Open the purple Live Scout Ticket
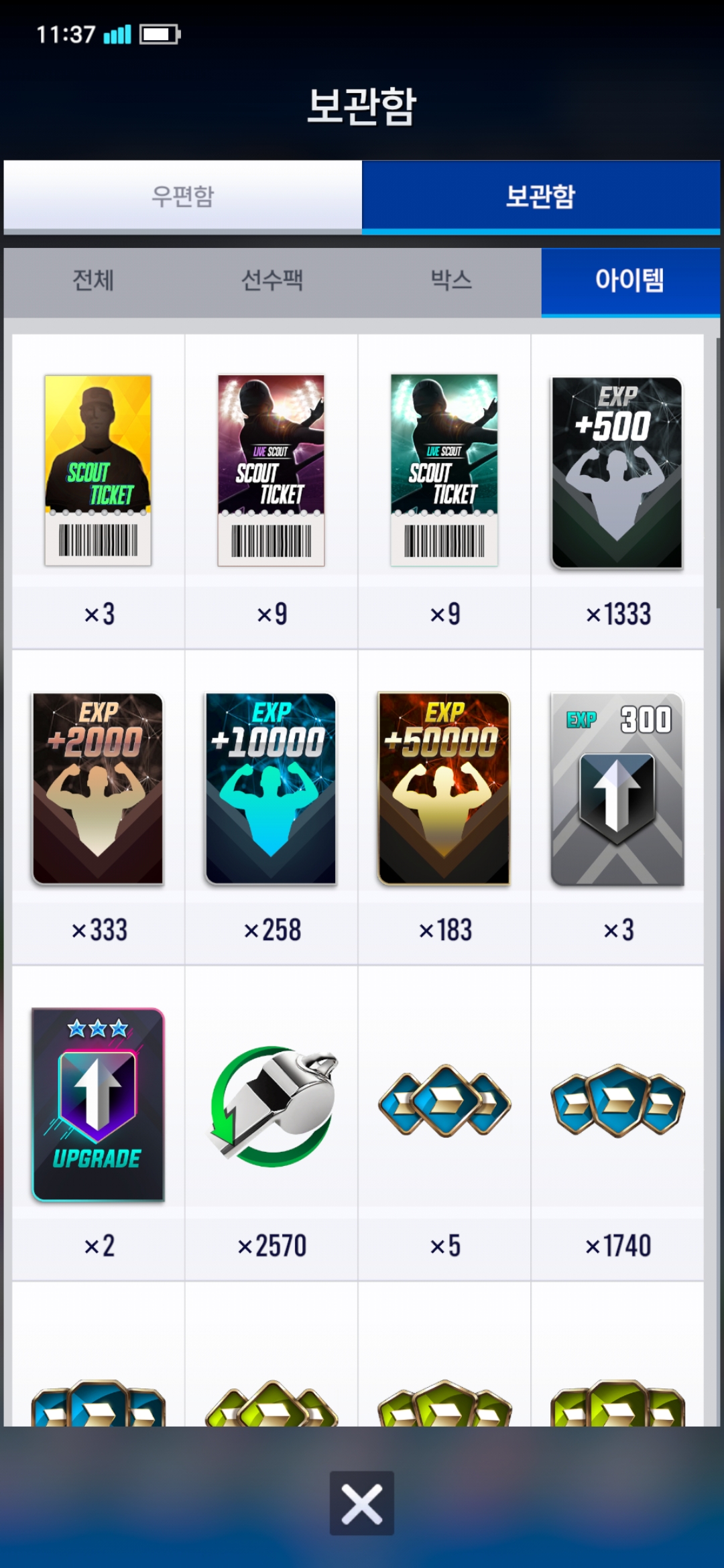 (271, 470)
